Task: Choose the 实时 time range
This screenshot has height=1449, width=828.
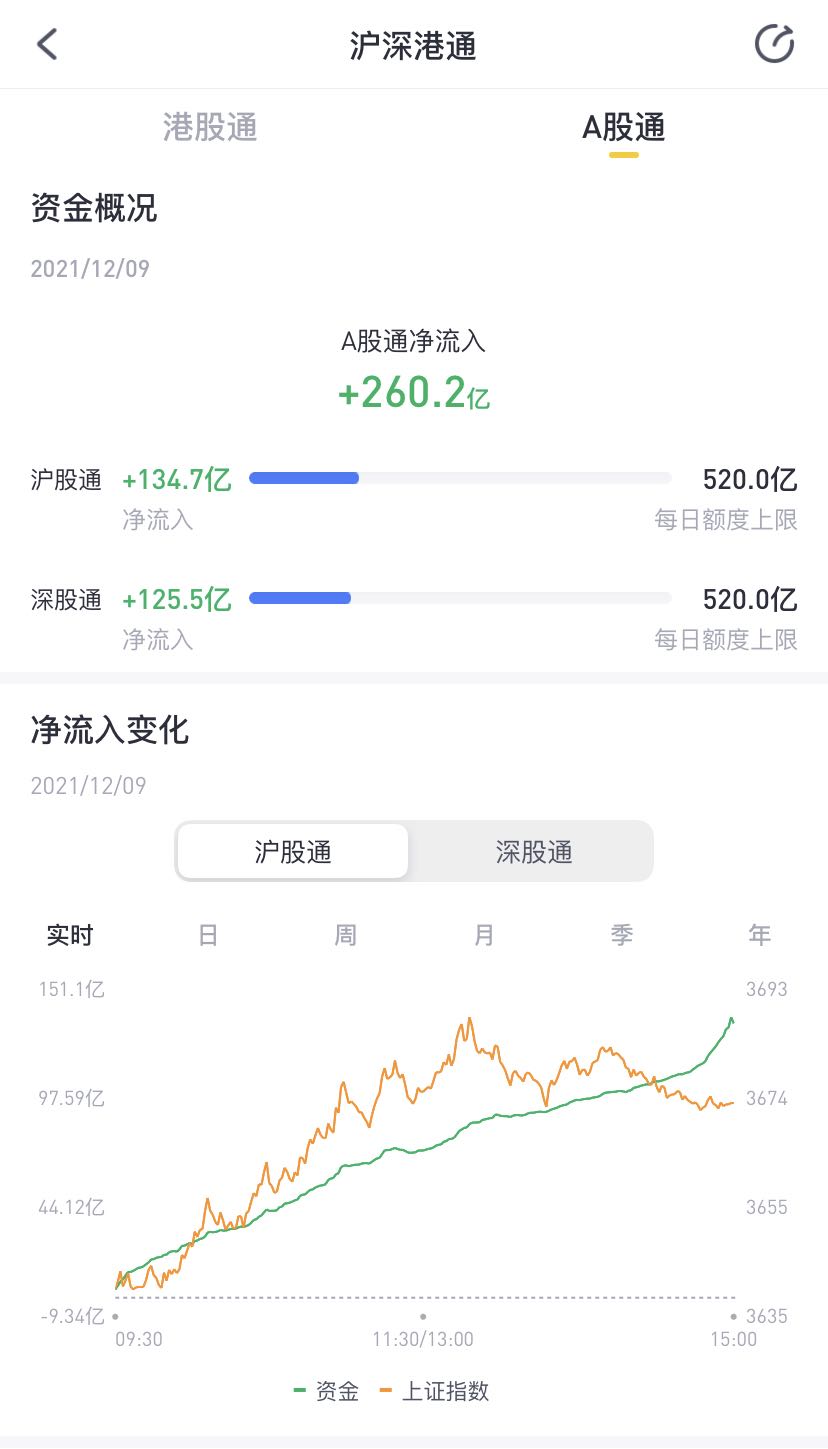Action: pyautogui.click(x=70, y=935)
